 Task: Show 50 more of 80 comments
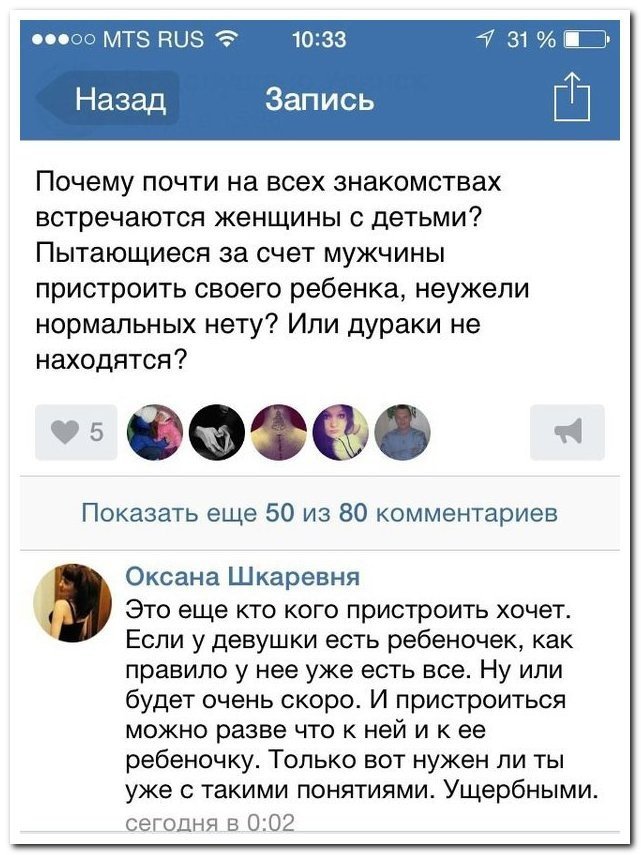click(319, 514)
